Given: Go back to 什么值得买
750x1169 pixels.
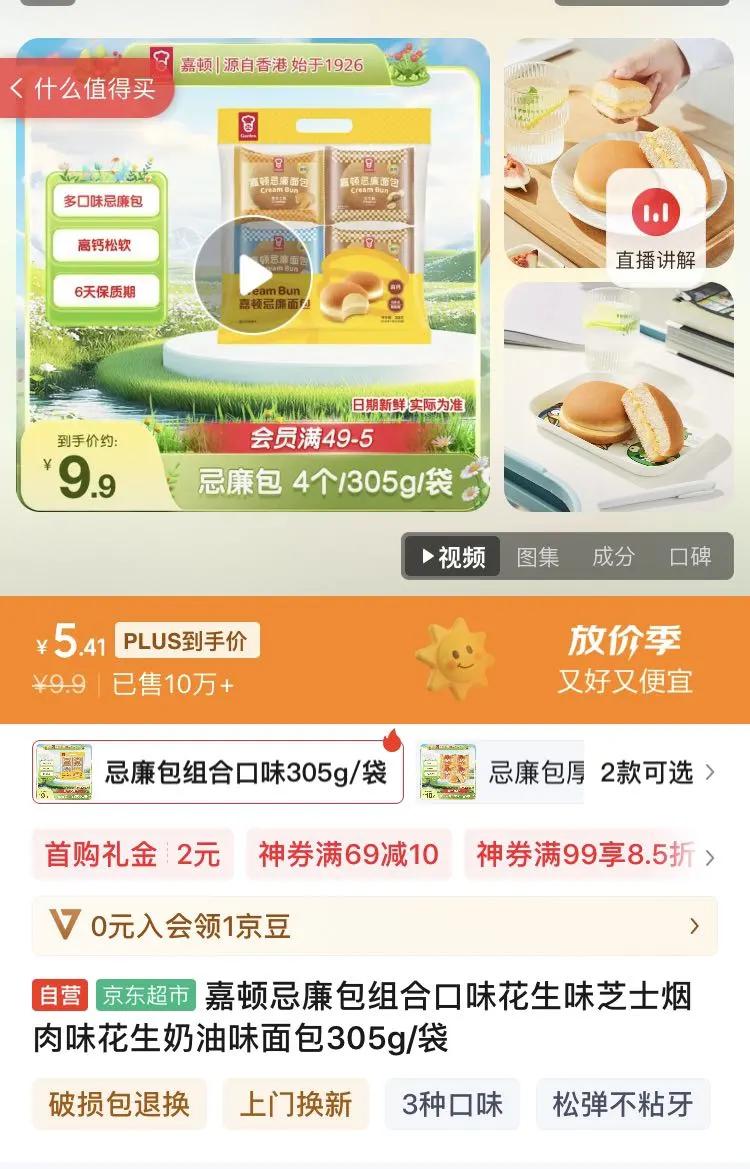Looking at the screenshot, I should [x=82, y=89].
